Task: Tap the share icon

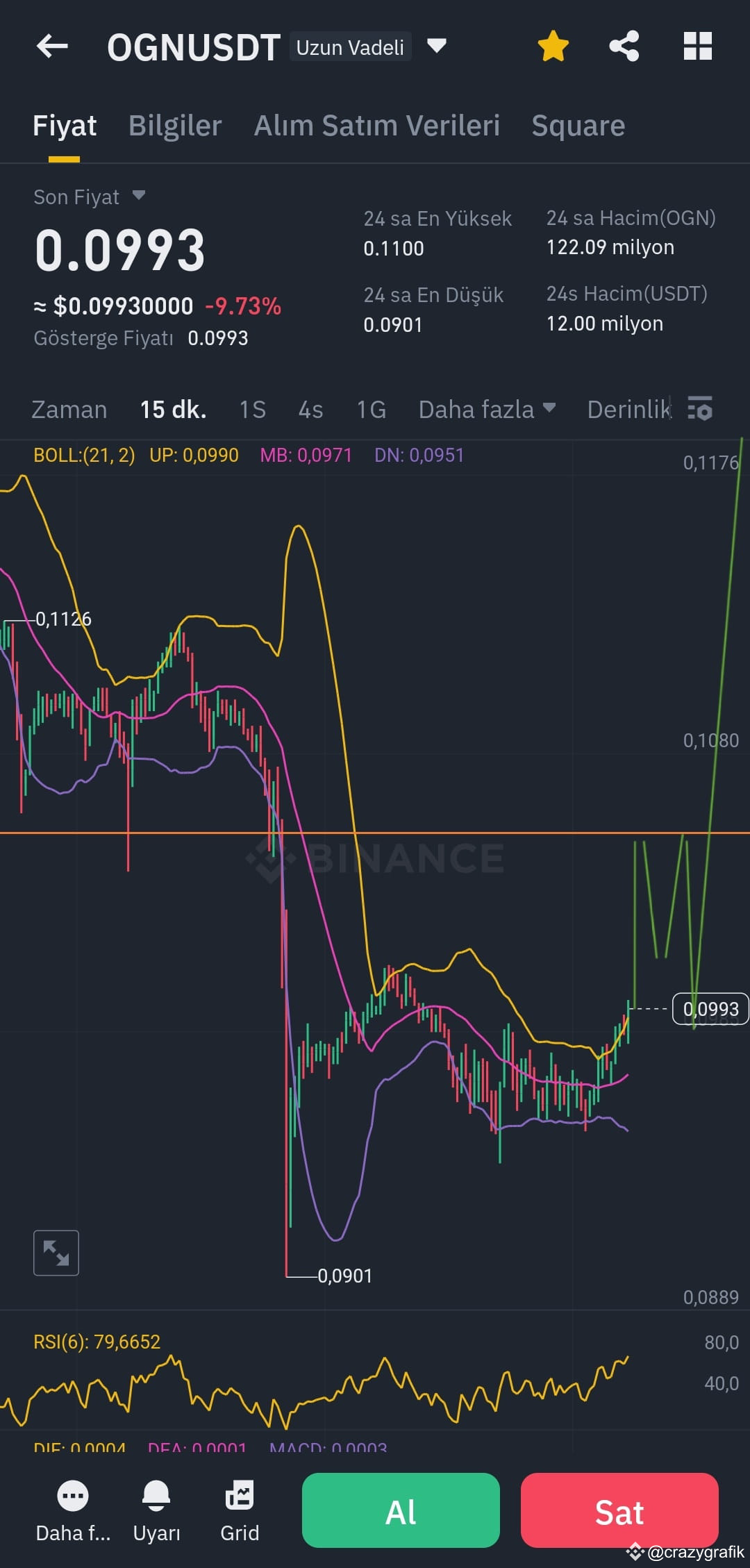Action: pyautogui.click(x=624, y=45)
